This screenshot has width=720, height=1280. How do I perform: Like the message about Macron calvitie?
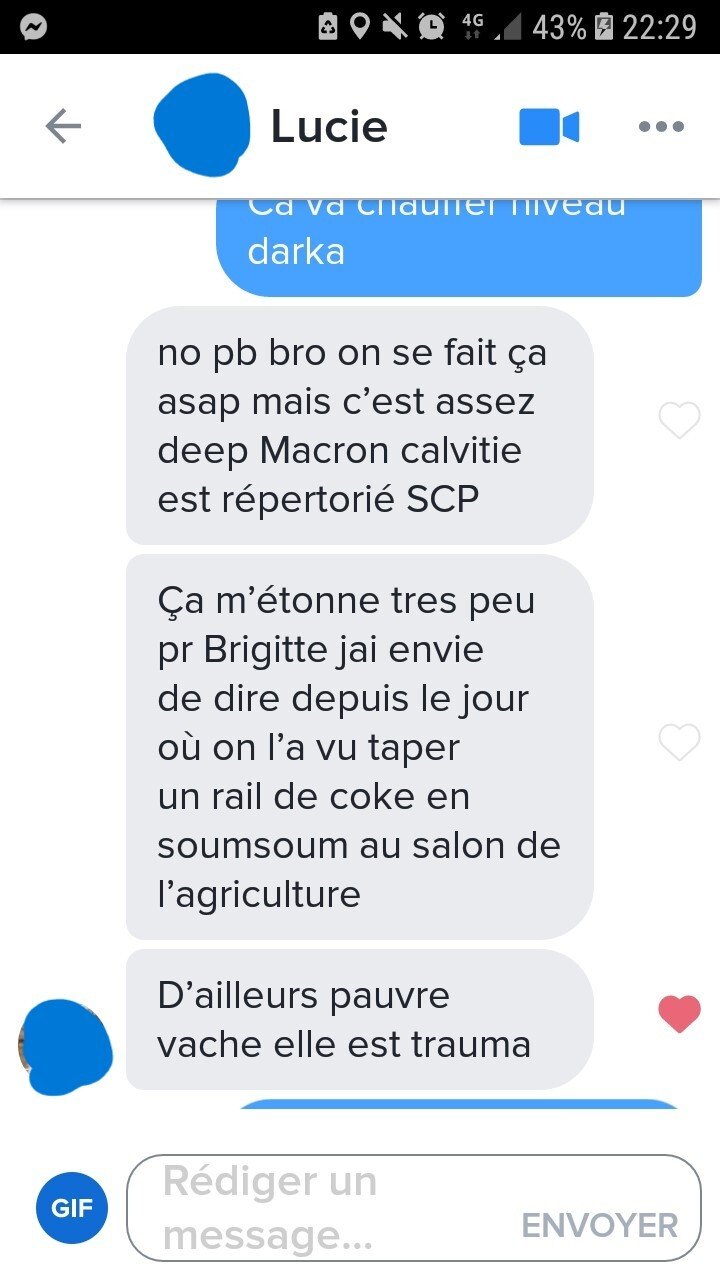(679, 423)
